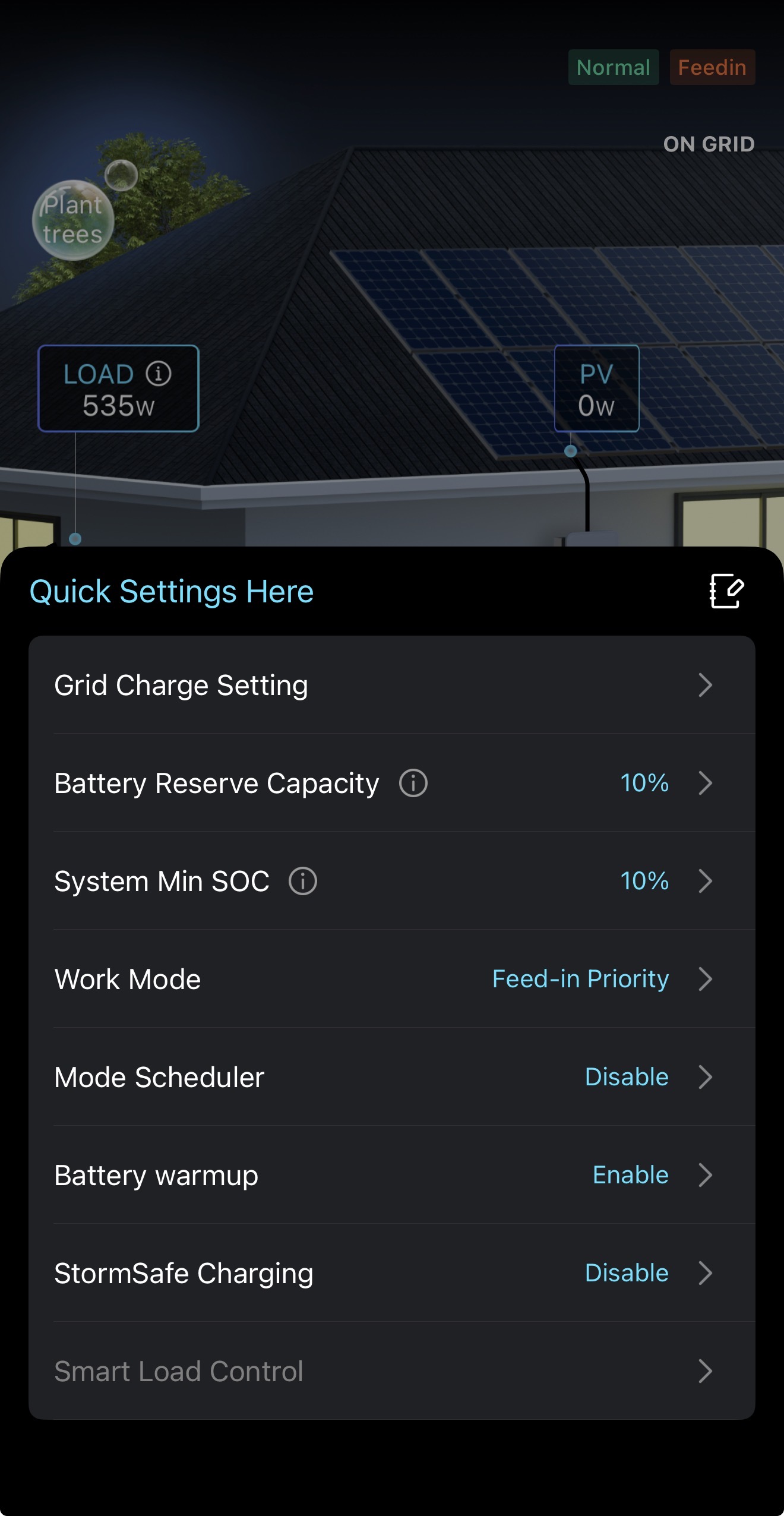Open StormSafe Charging setting
This screenshot has width=784, height=1516.
[x=392, y=1273]
